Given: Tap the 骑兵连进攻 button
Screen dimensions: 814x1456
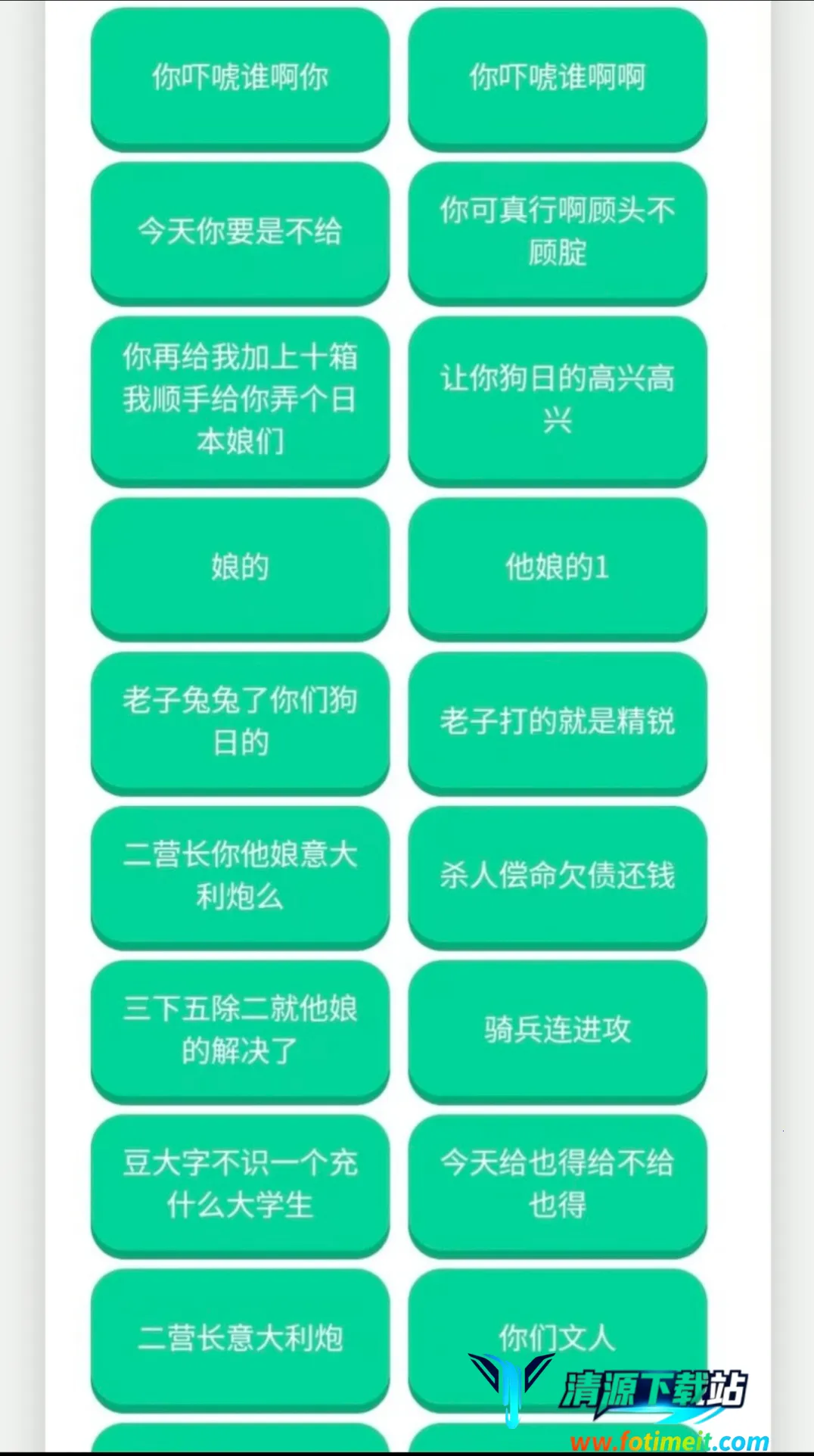Looking at the screenshot, I should click(x=558, y=1029).
